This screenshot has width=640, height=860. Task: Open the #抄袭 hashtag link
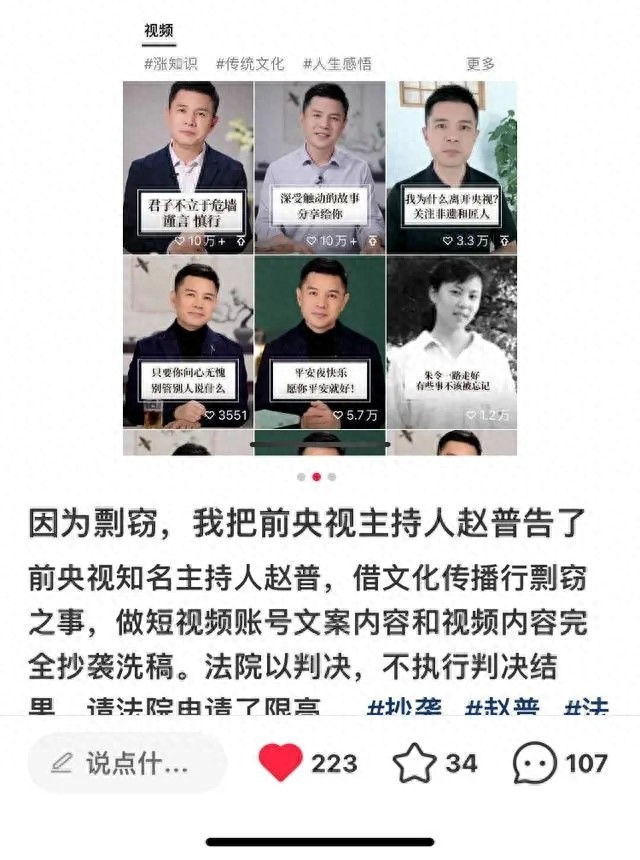coord(402,707)
